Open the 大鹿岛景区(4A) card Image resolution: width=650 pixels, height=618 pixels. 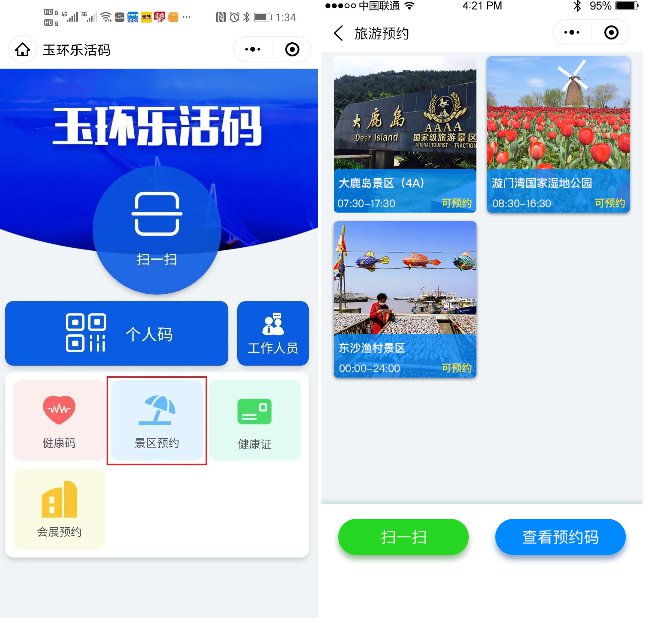coord(404,134)
